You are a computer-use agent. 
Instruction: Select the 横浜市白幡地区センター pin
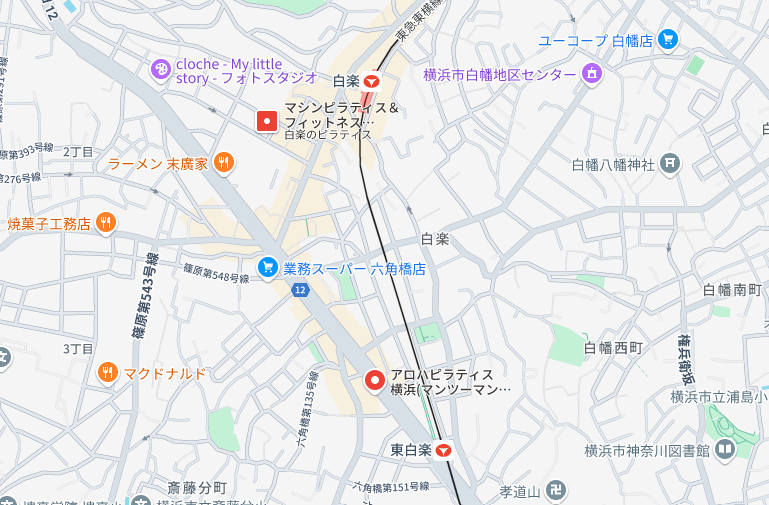click(x=592, y=74)
